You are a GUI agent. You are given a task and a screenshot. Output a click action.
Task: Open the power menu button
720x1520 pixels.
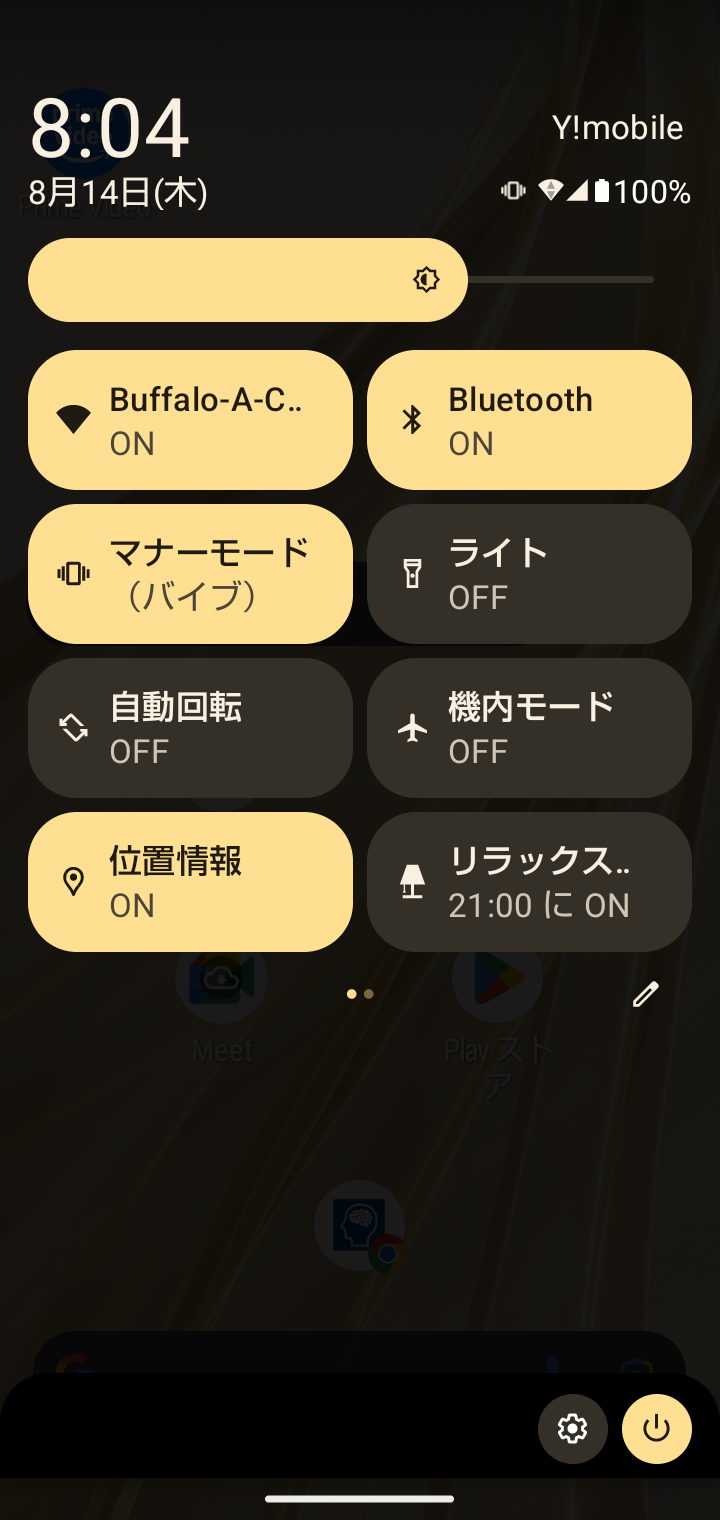click(x=656, y=1429)
